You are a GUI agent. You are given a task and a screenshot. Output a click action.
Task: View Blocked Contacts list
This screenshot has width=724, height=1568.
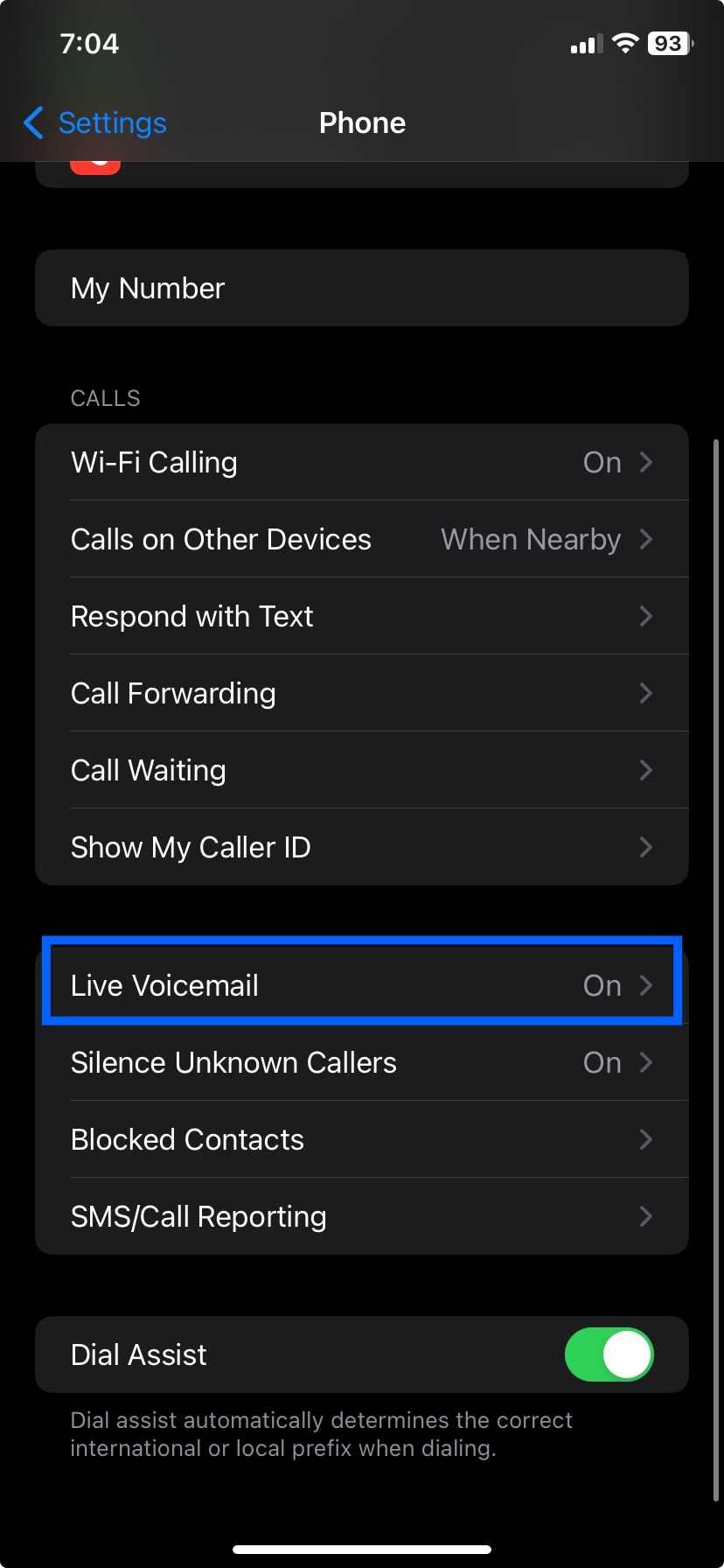pyautogui.click(x=362, y=1139)
